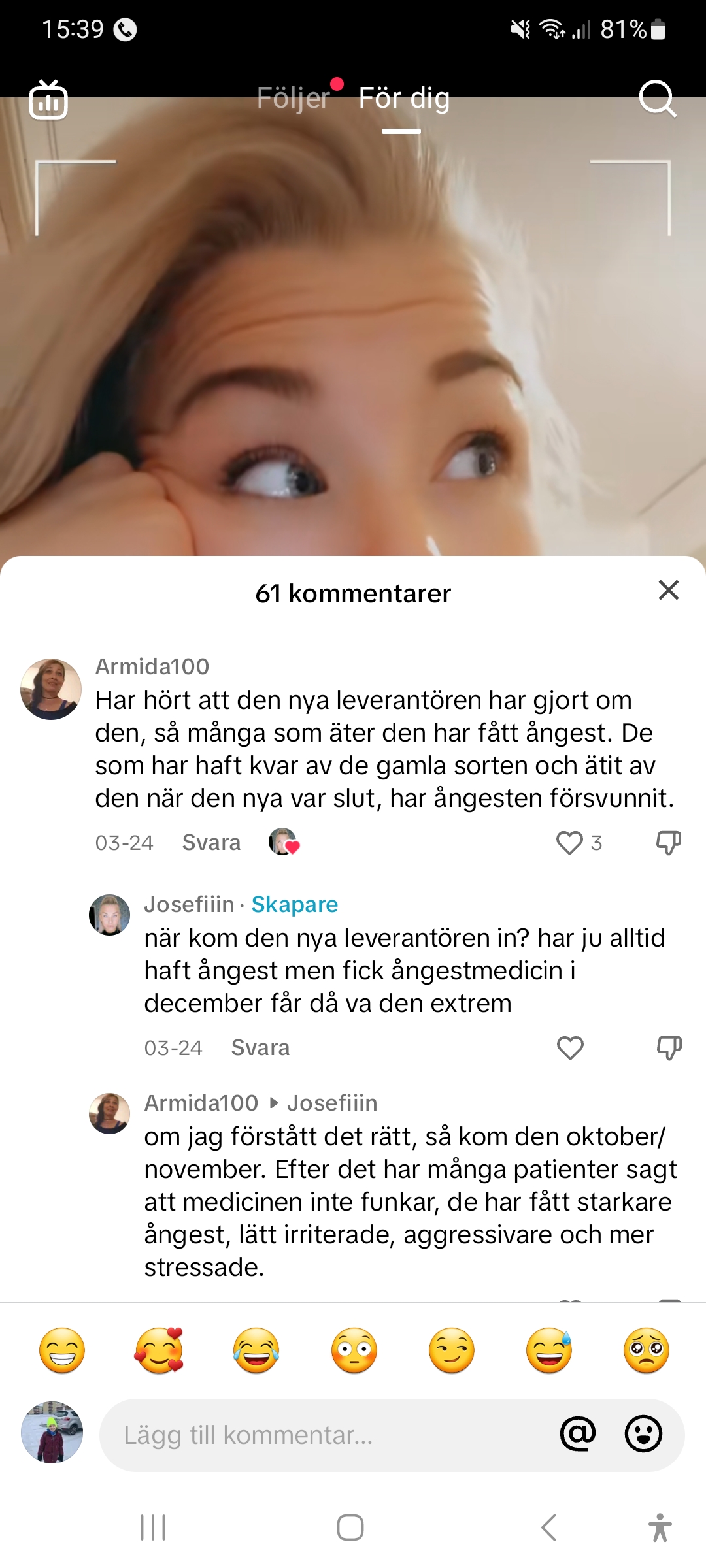Mention someone with the @ icon
Screen dimensions: 706x1568
click(578, 1434)
